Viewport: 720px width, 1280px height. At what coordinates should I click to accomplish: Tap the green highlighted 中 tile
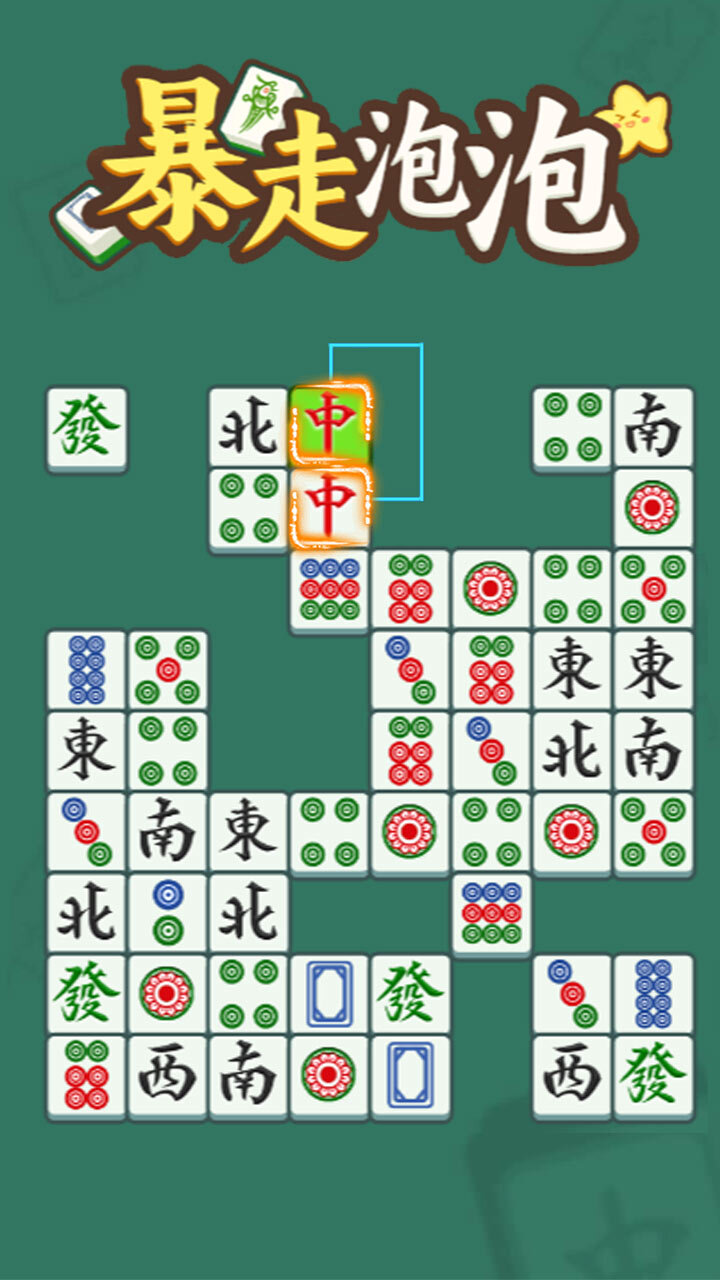pyautogui.click(x=330, y=427)
